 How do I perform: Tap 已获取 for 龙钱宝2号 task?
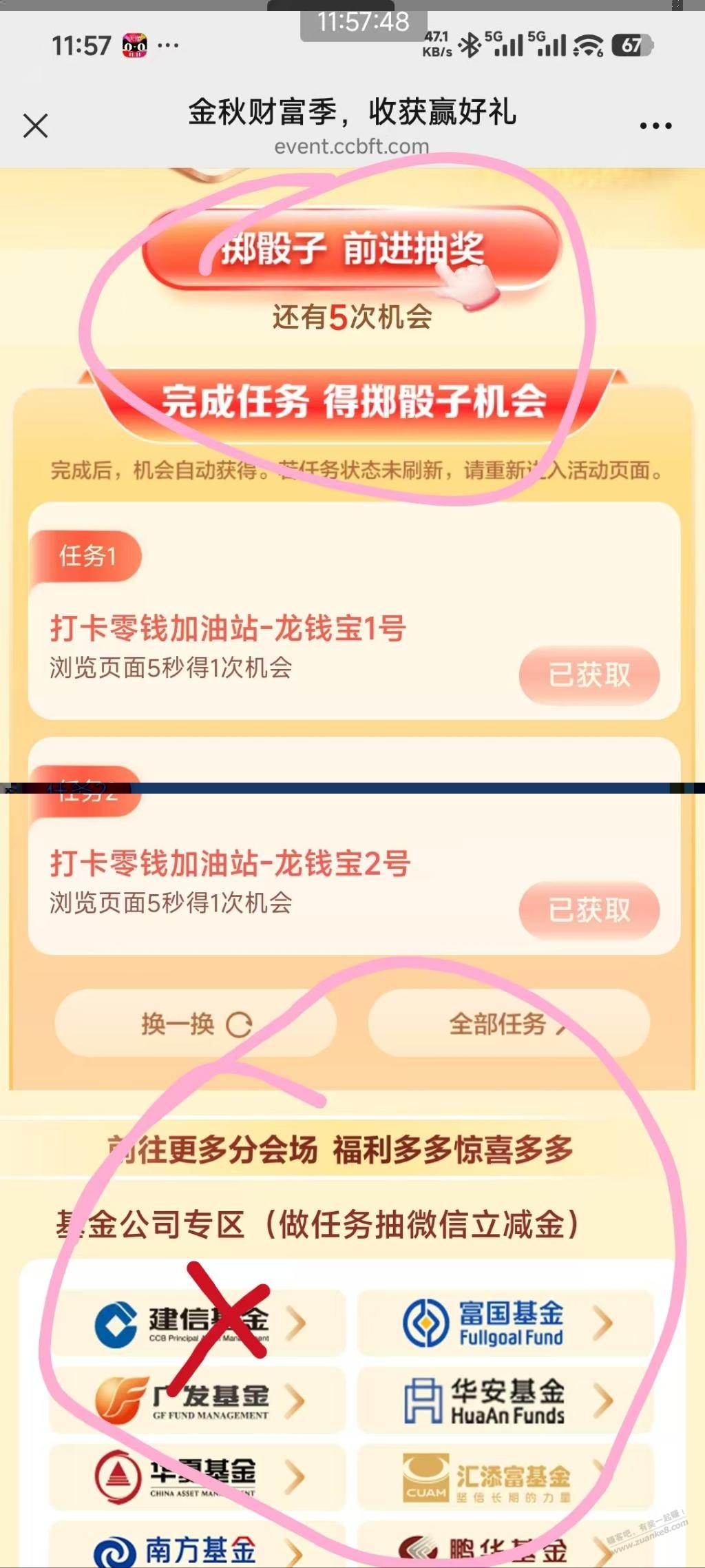coord(589,911)
